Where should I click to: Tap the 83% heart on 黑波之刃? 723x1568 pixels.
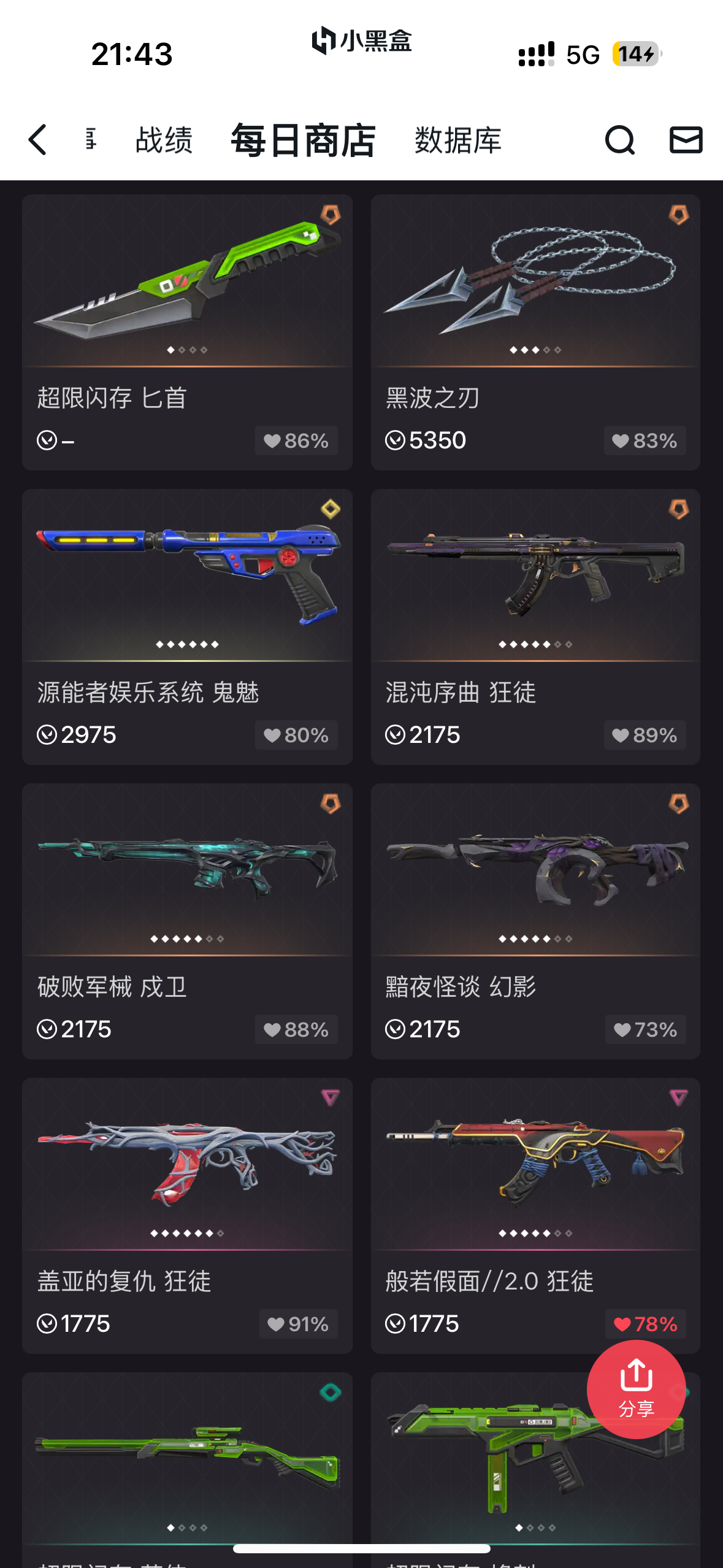coord(645,440)
